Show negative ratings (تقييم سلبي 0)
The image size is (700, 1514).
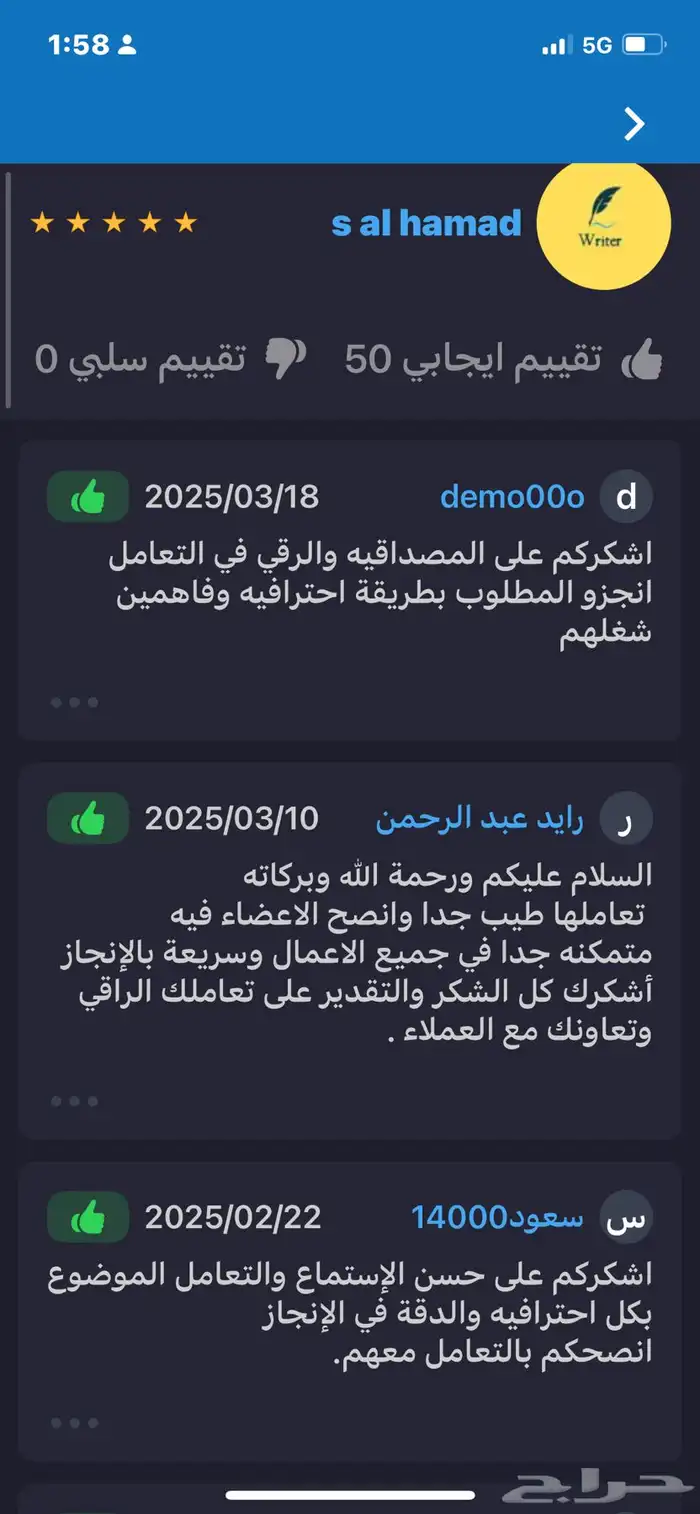[170, 359]
